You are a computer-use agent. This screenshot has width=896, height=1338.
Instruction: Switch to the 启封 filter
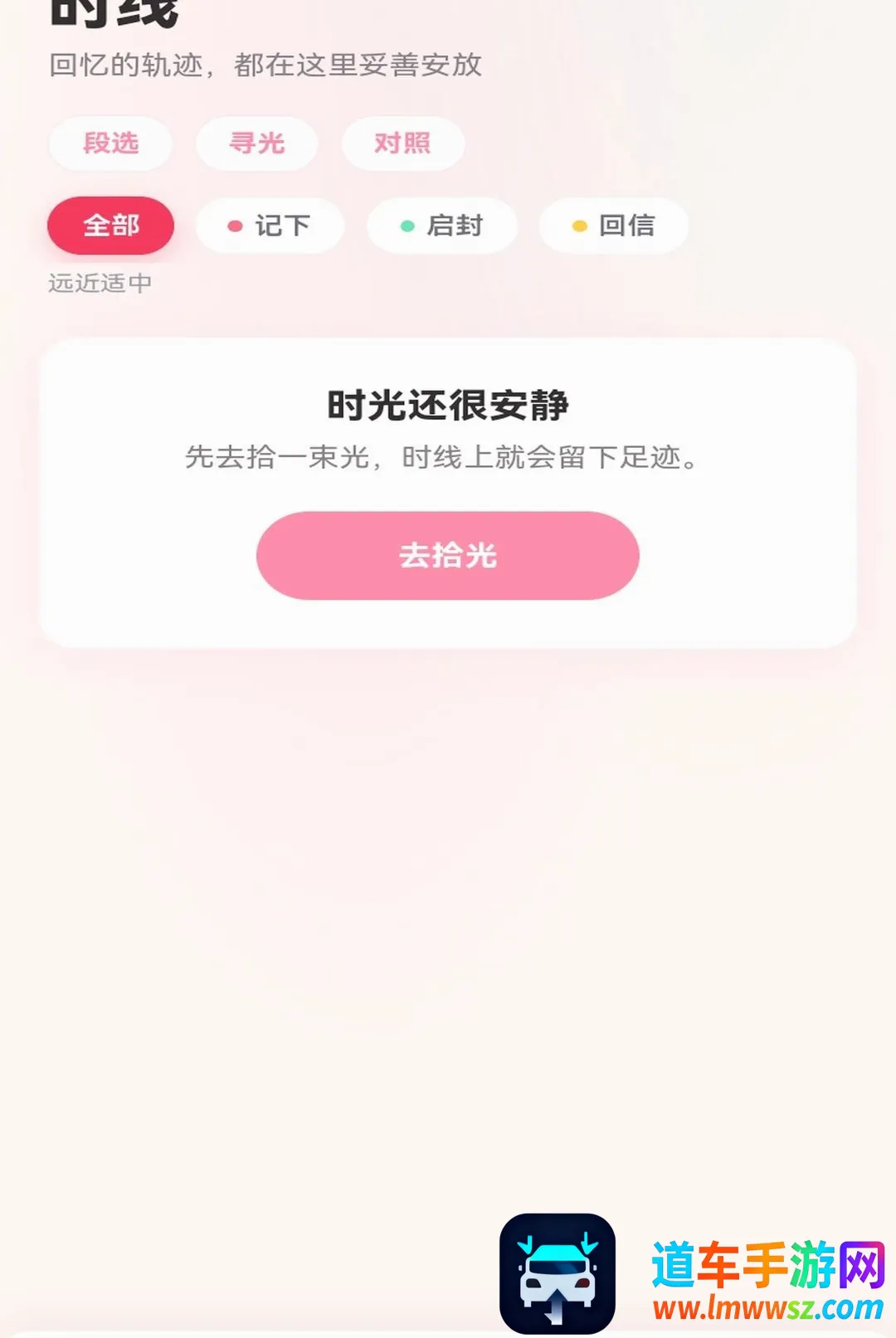[442, 226]
